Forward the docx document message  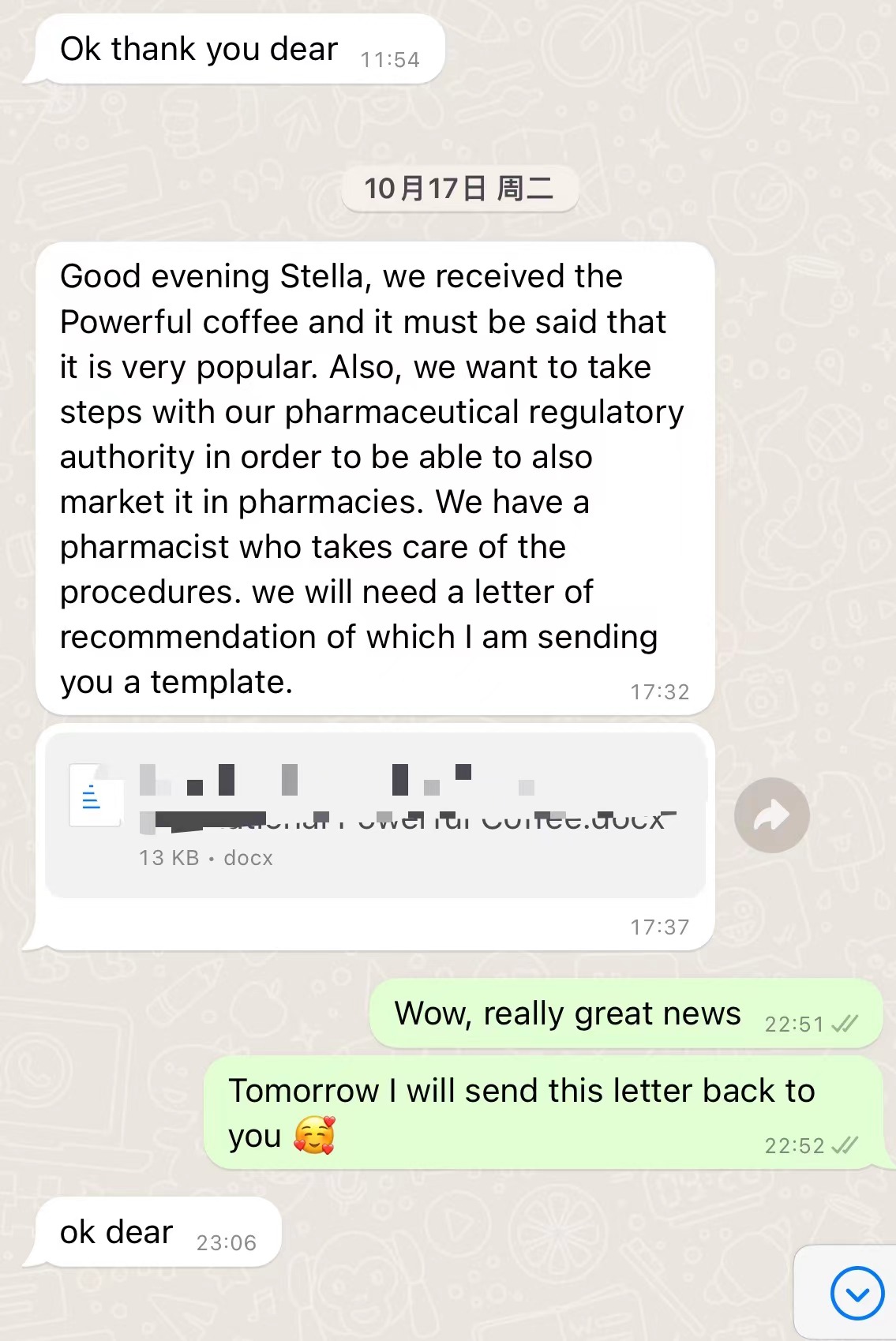pyautogui.click(x=771, y=815)
